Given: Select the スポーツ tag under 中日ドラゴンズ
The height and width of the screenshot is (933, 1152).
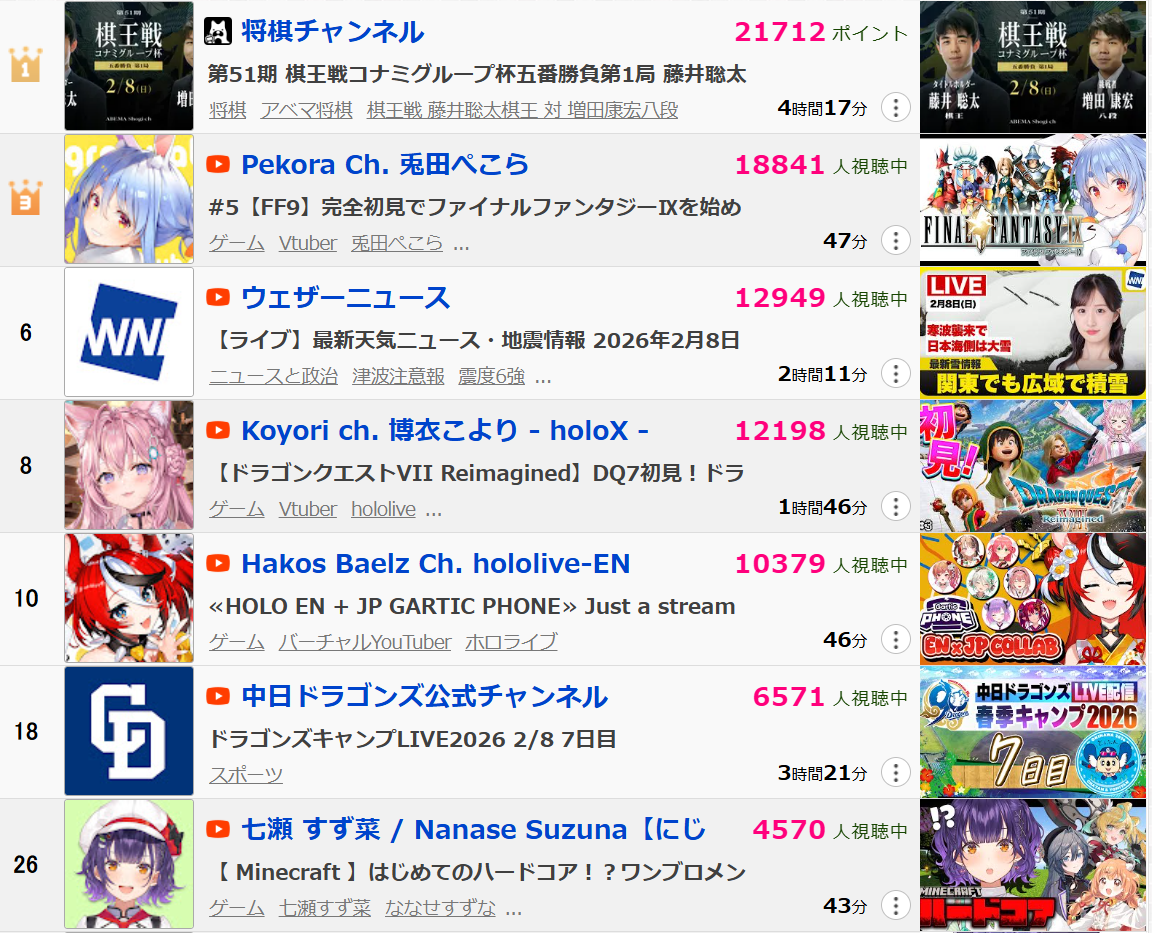Looking at the screenshot, I should coord(246,775).
